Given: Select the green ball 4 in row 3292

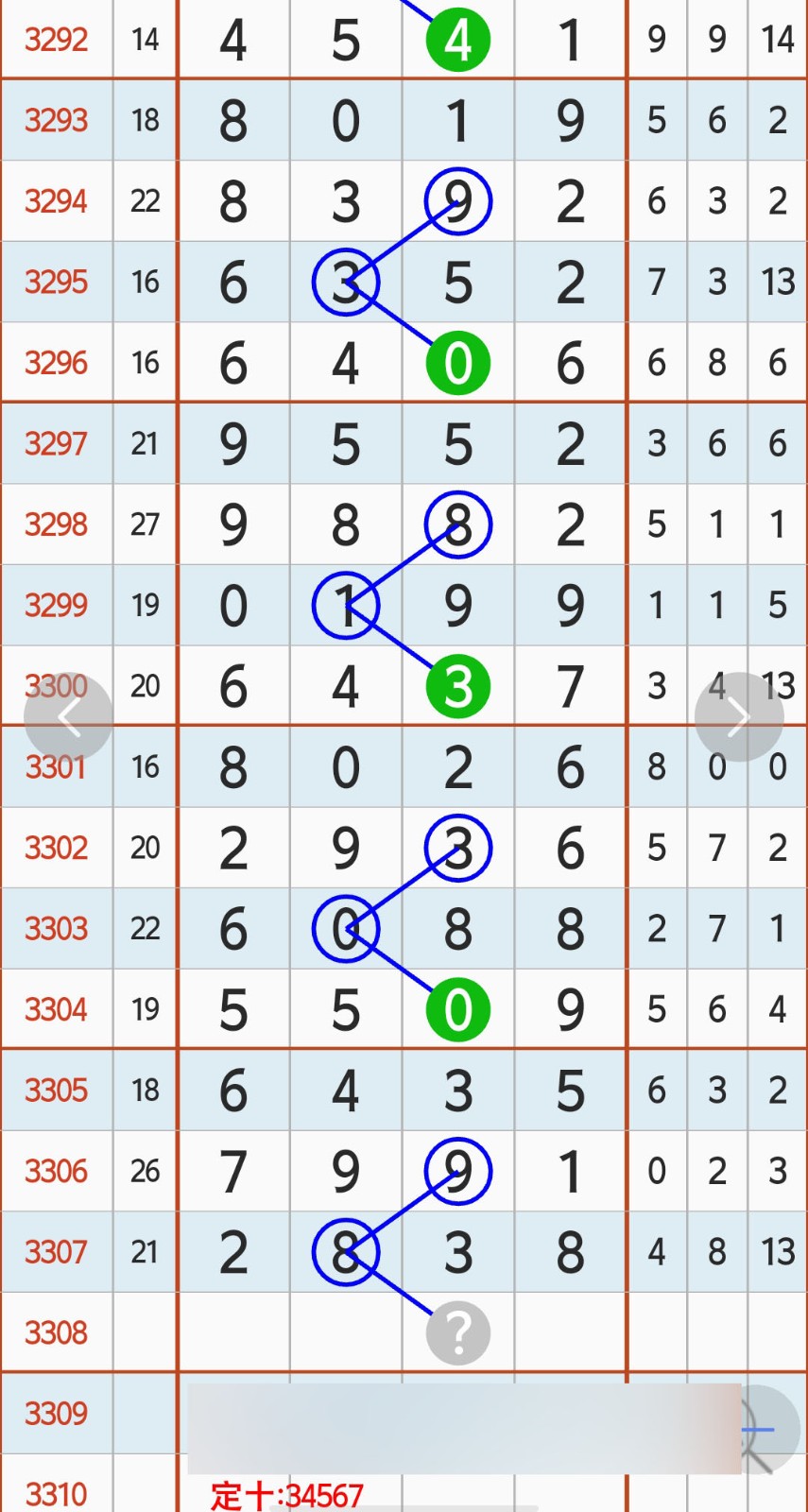Looking at the screenshot, I should pos(457,38).
